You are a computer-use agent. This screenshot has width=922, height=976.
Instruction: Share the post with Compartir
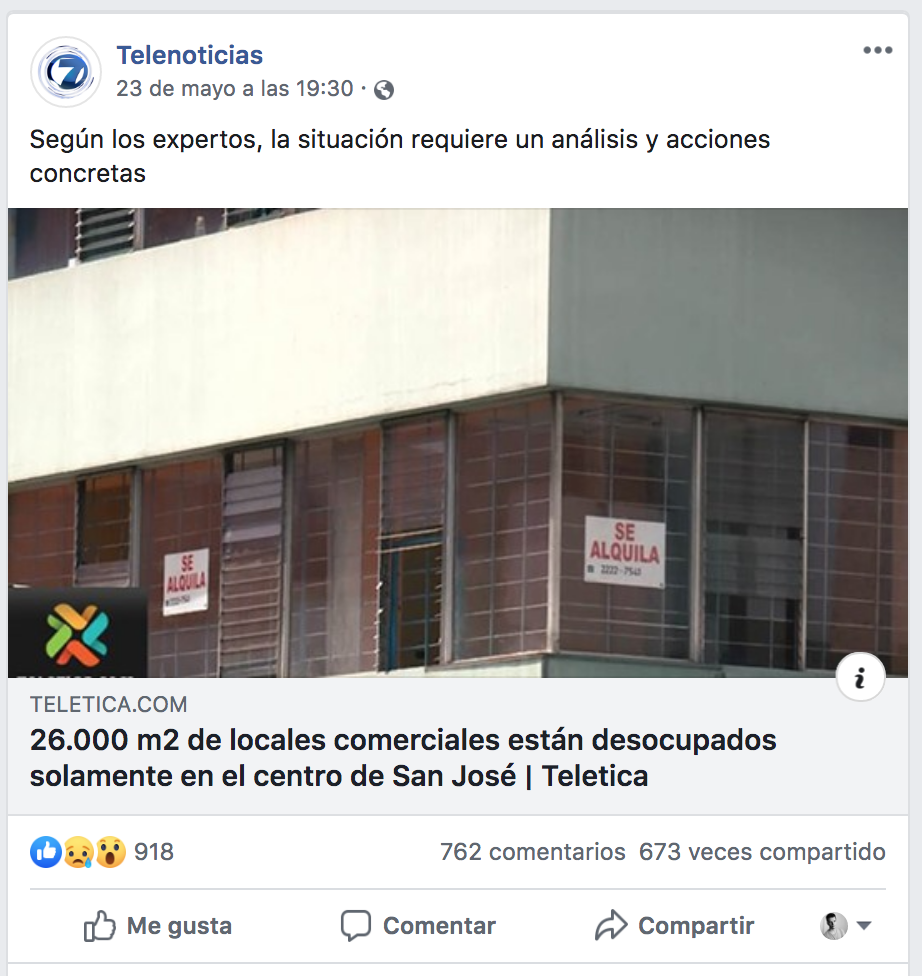click(x=675, y=926)
